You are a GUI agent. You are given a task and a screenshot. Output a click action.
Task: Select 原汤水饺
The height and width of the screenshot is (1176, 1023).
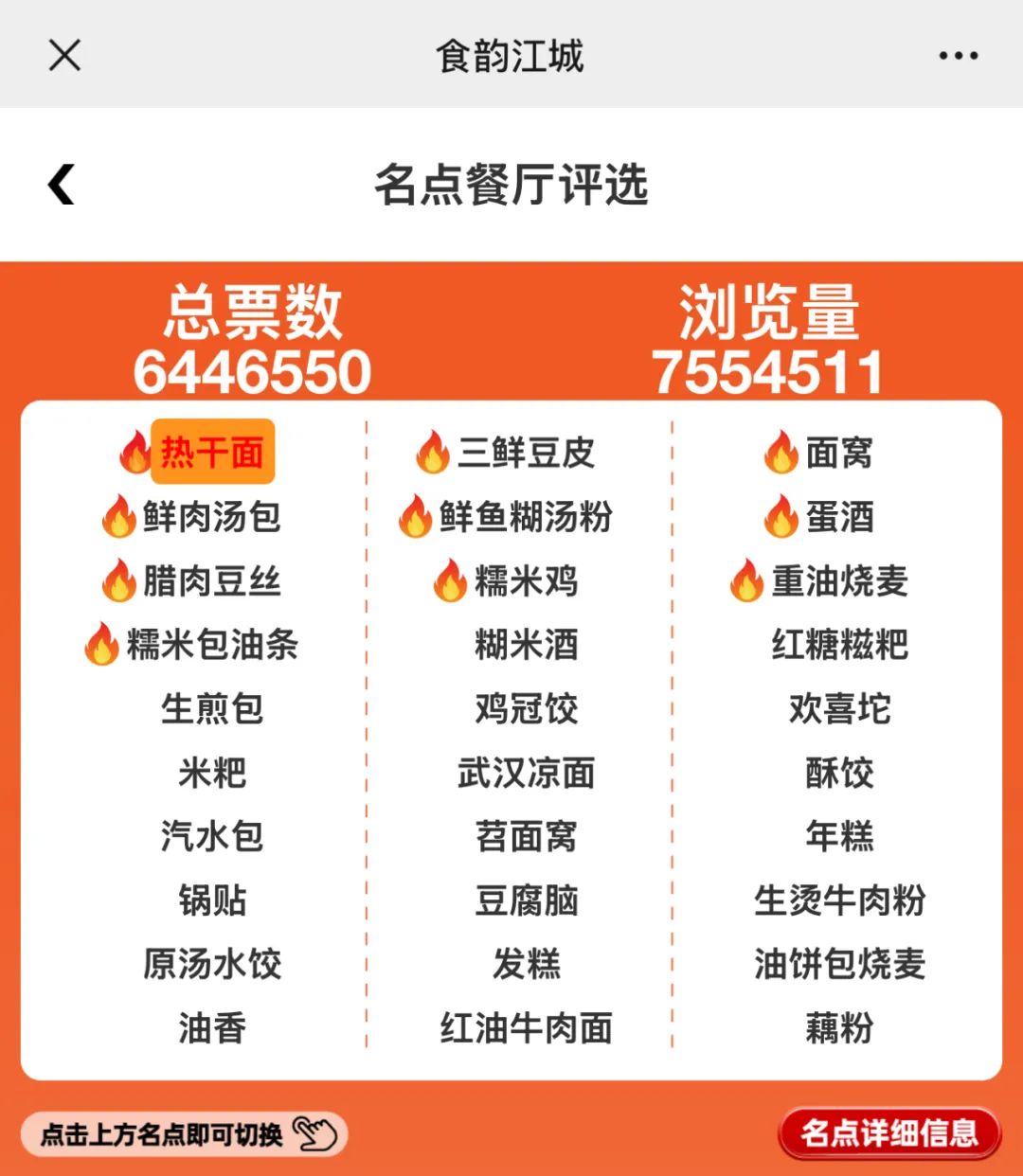coord(211,964)
